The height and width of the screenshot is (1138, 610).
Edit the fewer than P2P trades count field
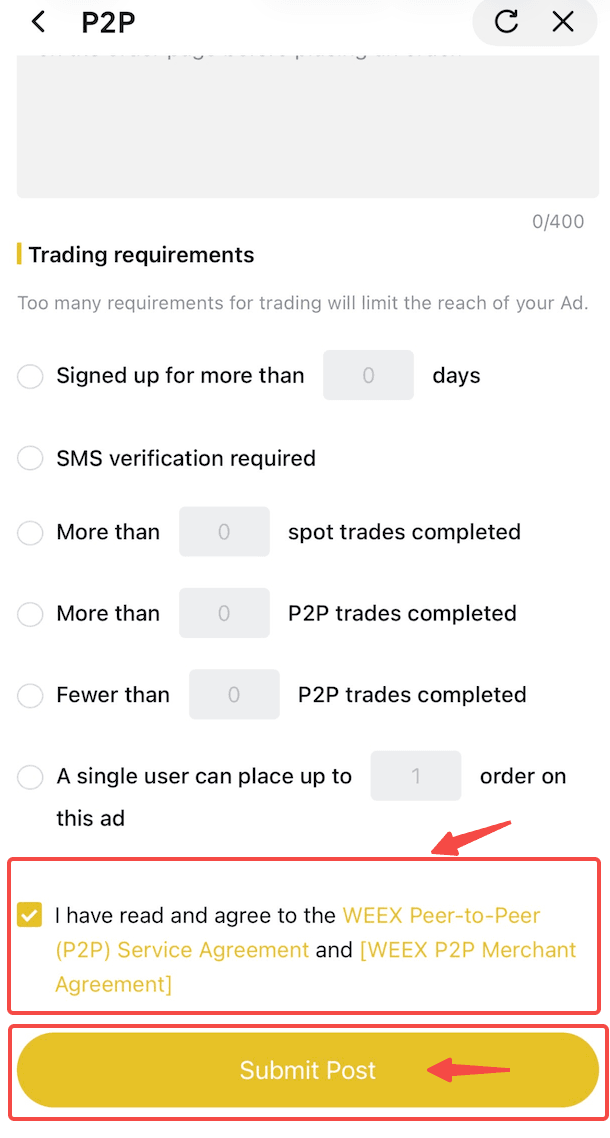pyautogui.click(x=234, y=695)
